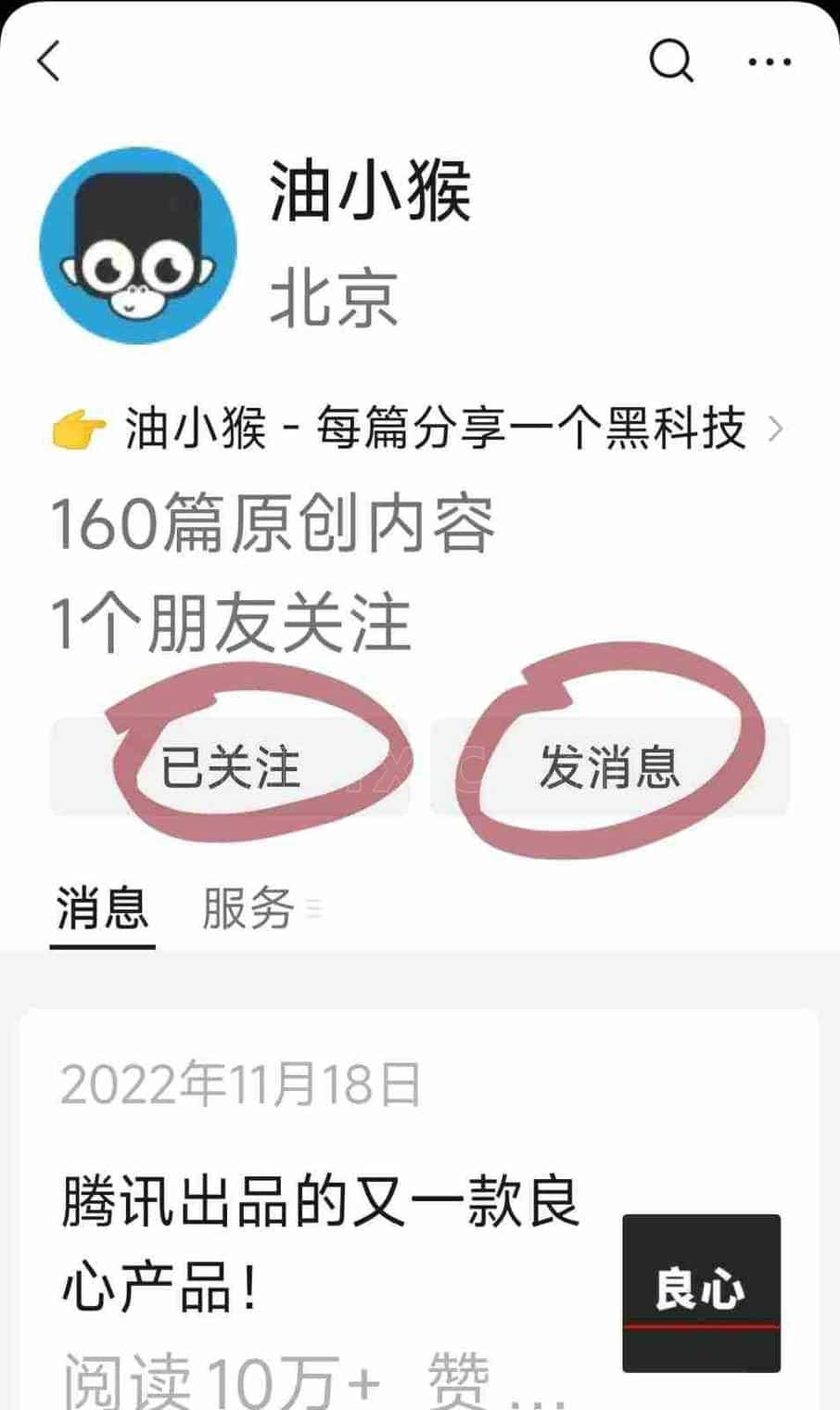This screenshot has width=840, height=1410.
Task: Open the three-dot overflow menu
Action: [x=770, y=62]
